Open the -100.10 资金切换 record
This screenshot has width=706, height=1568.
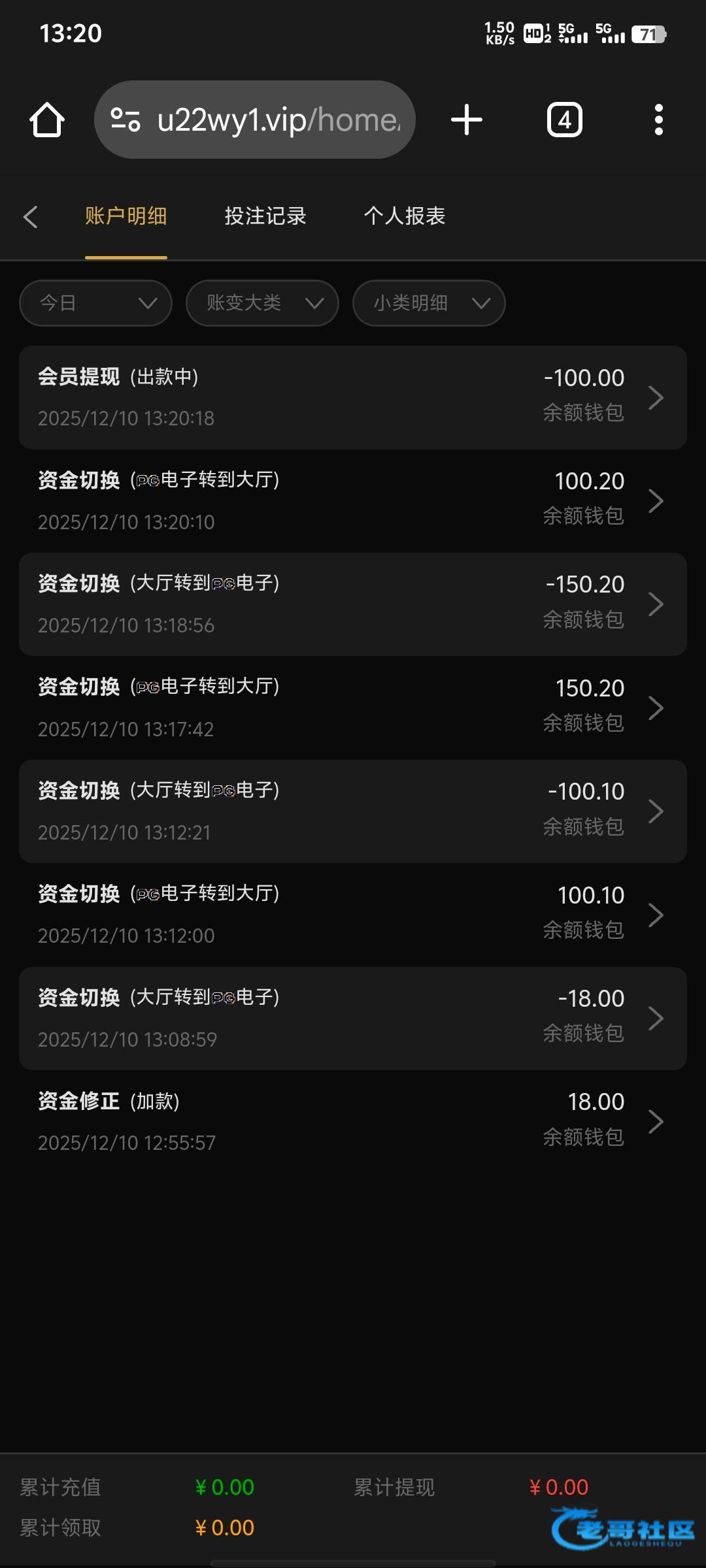point(353,811)
